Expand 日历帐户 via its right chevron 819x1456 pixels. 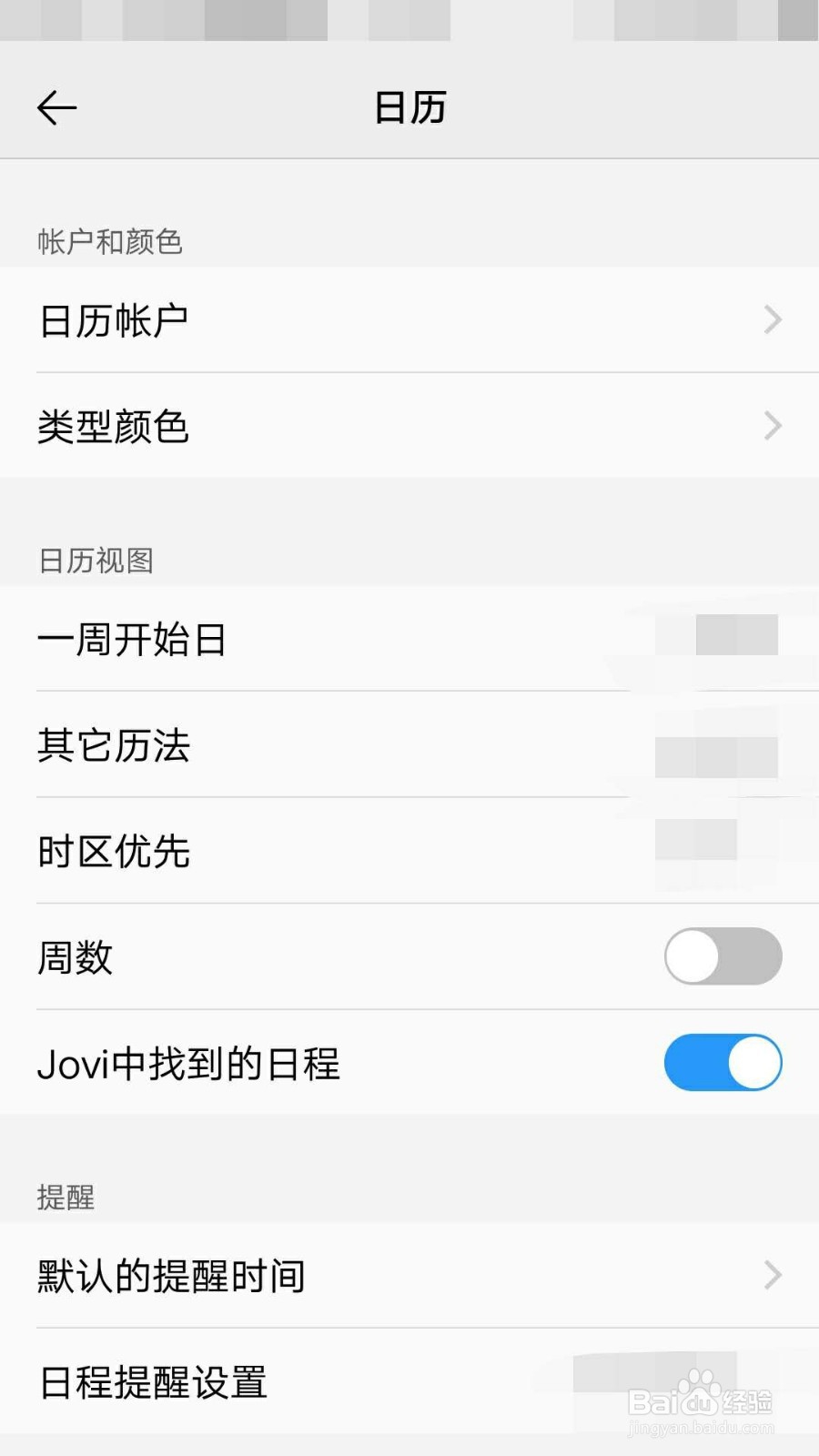[x=773, y=319]
